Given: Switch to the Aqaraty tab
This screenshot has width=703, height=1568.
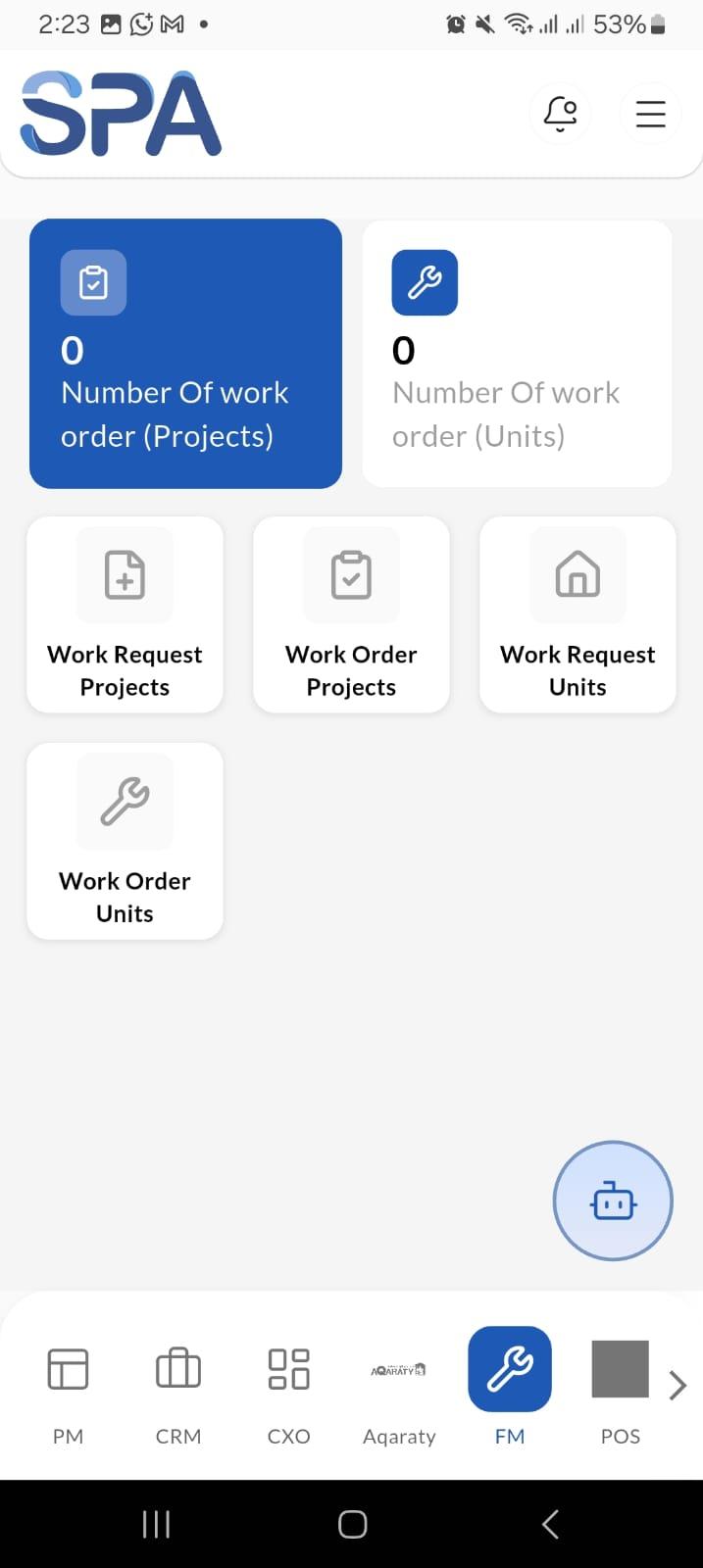Looking at the screenshot, I should 399,1385.
